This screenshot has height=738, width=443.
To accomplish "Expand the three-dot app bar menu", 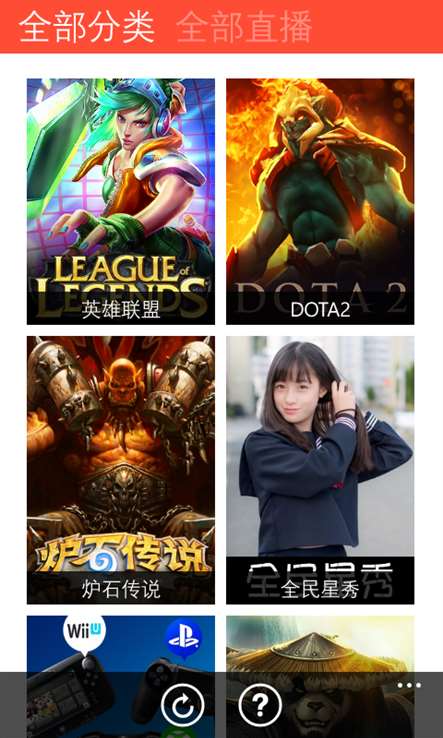I will click(409, 685).
